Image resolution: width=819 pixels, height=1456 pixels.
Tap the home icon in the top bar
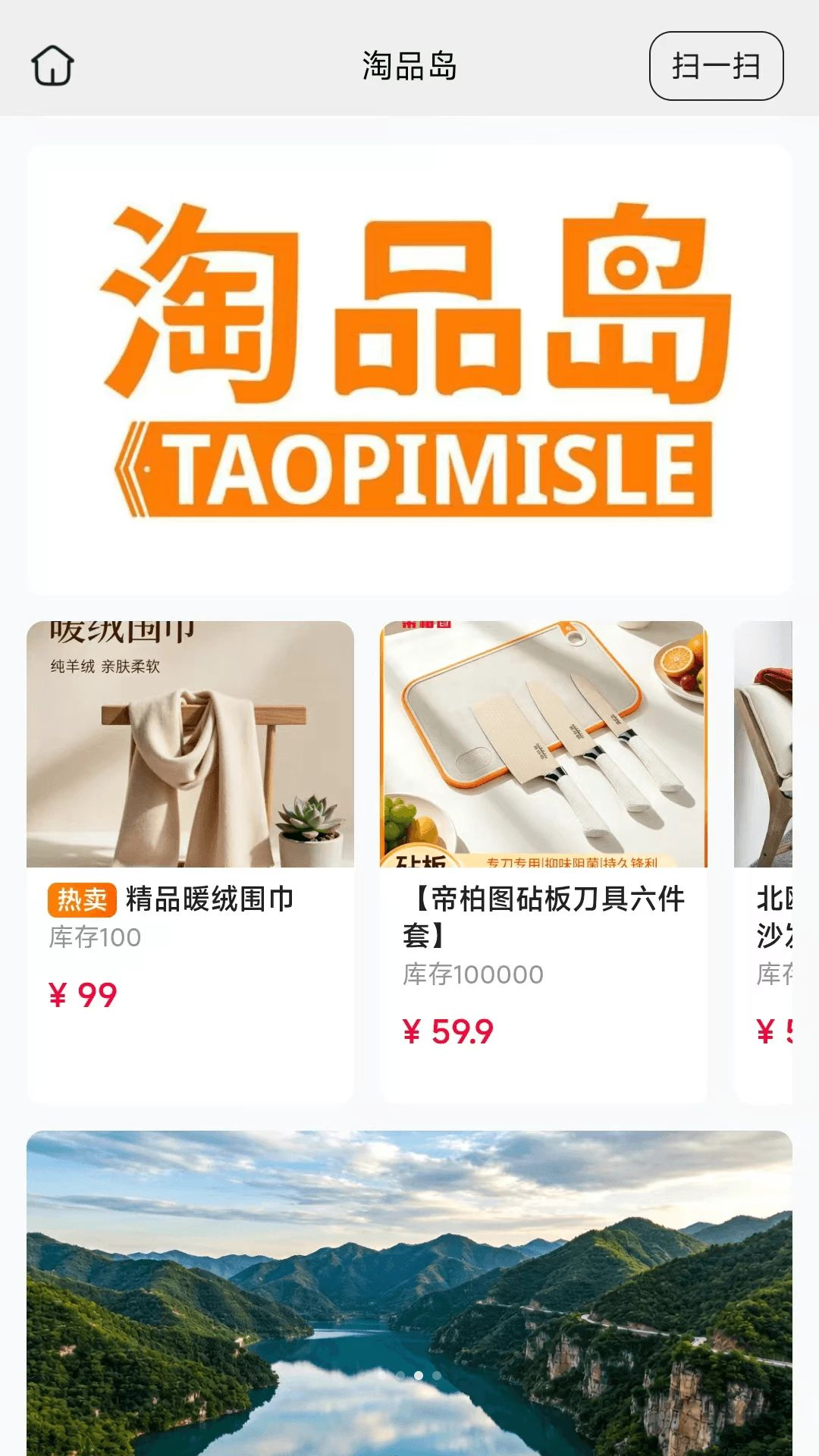52,66
